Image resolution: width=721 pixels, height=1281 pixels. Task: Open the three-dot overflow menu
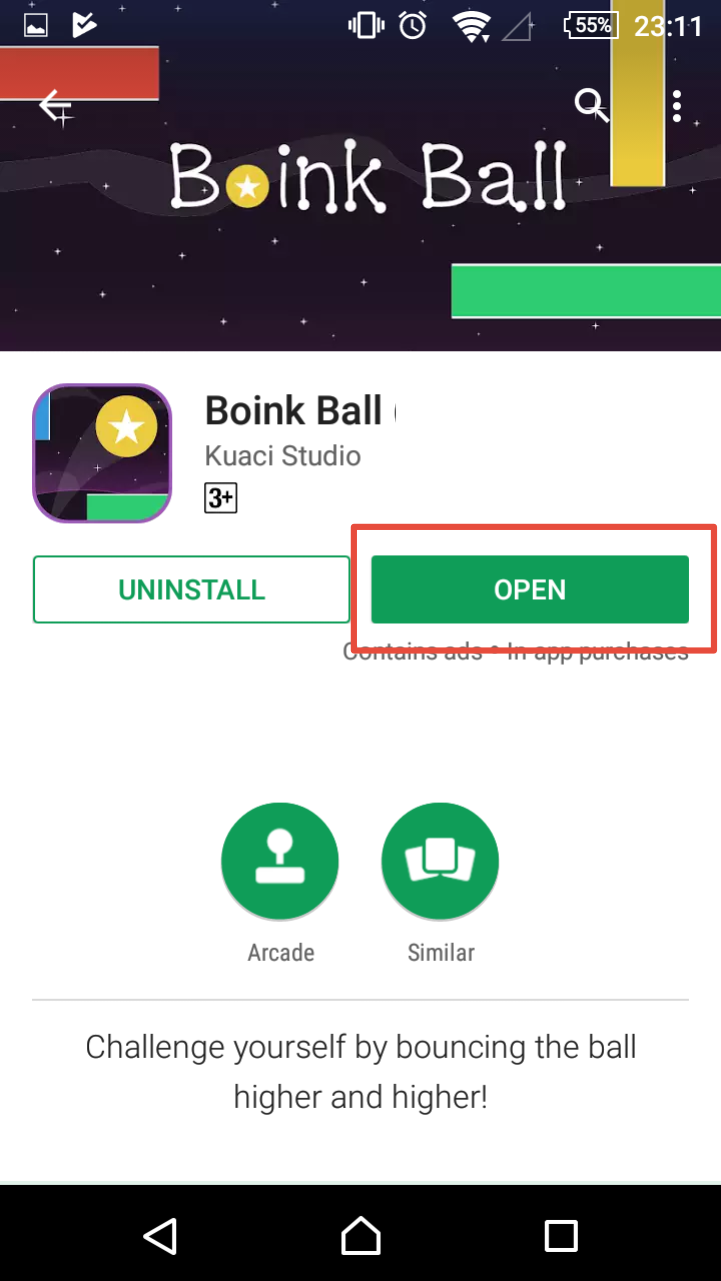point(677,106)
